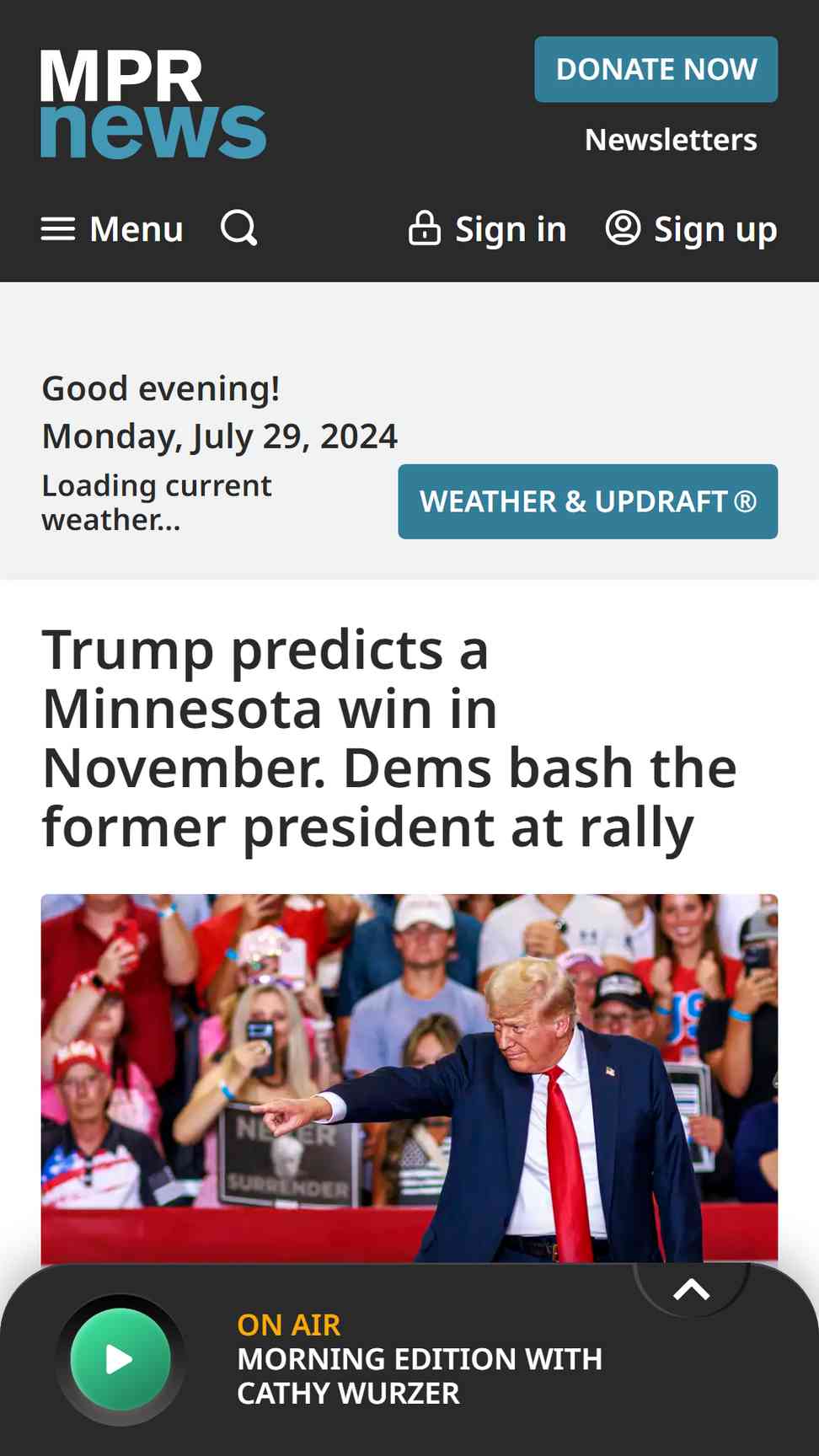Create an account via Sign up
819x1456 pixels.
click(x=691, y=229)
